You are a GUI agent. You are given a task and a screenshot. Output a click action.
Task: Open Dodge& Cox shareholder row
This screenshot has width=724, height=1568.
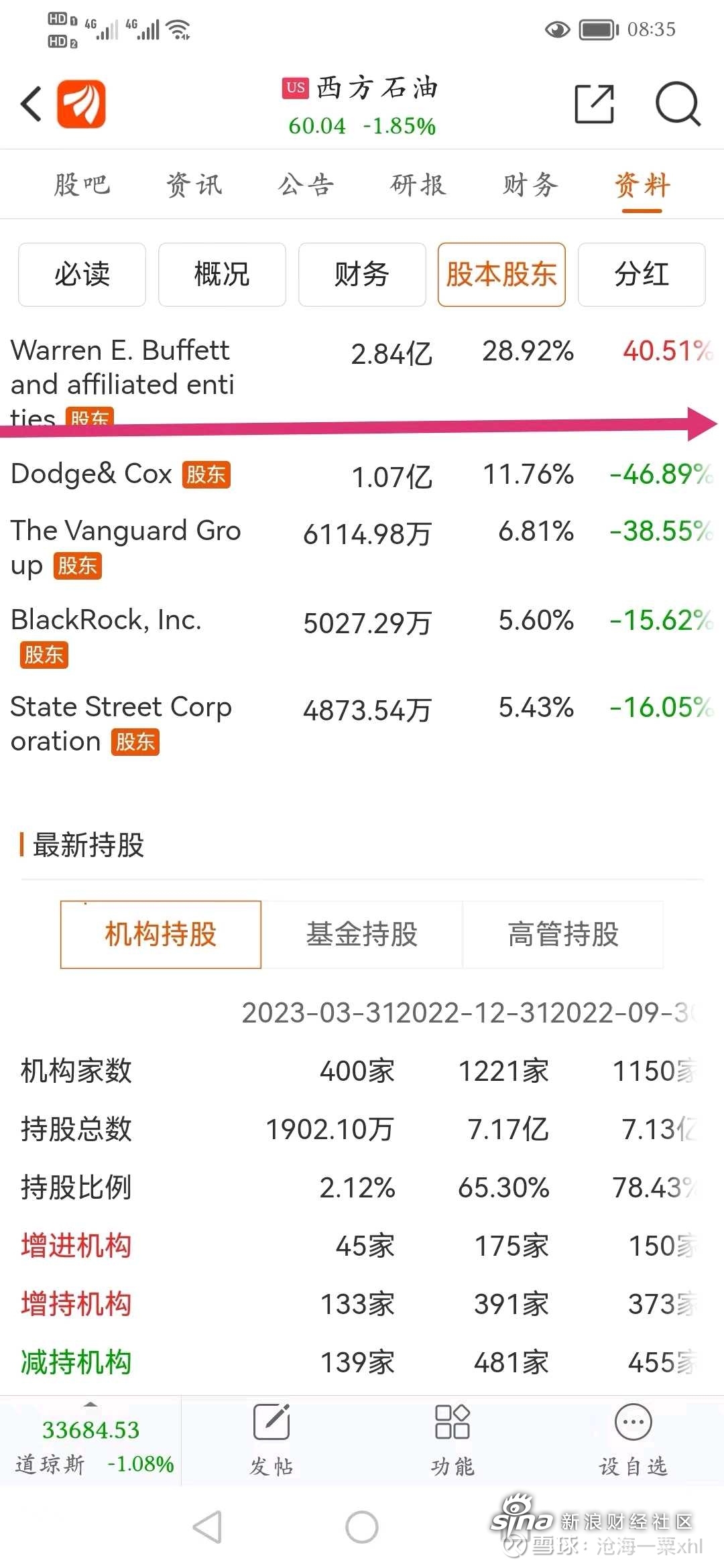point(362,474)
